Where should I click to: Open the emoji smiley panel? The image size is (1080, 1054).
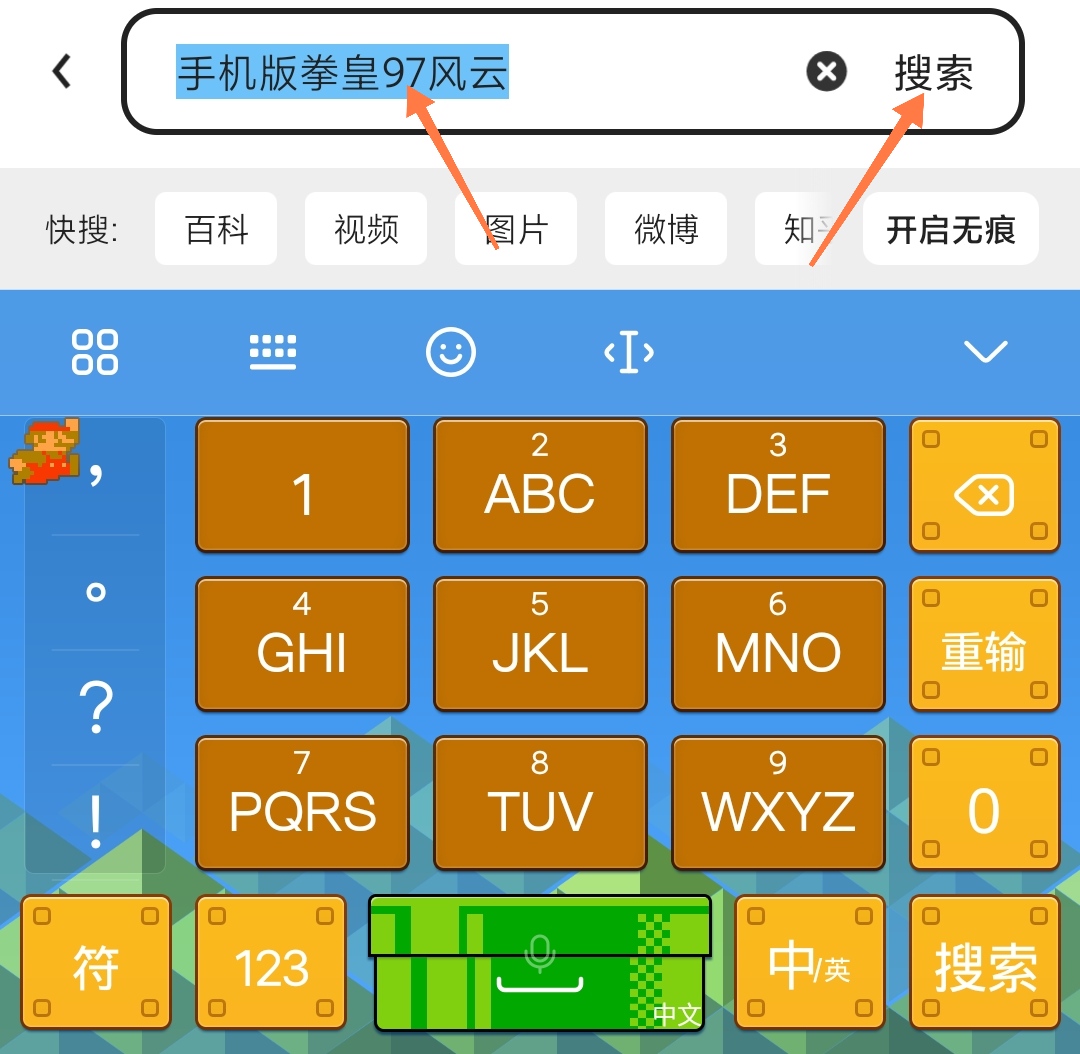(x=451, y=352)
